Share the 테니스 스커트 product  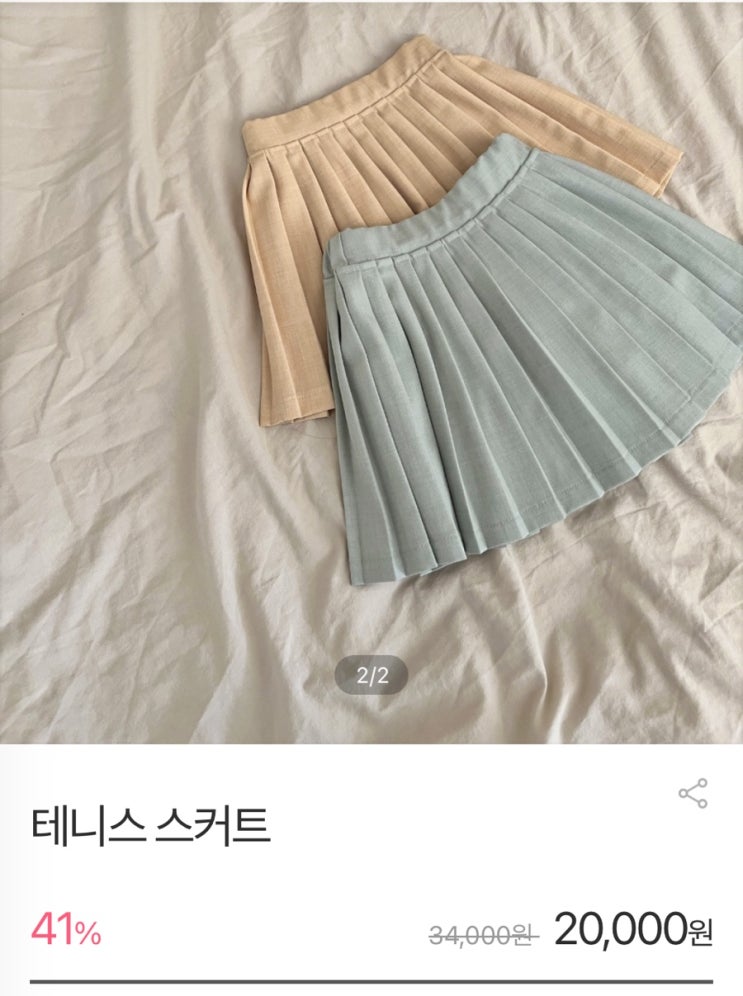tap(693, 793)
